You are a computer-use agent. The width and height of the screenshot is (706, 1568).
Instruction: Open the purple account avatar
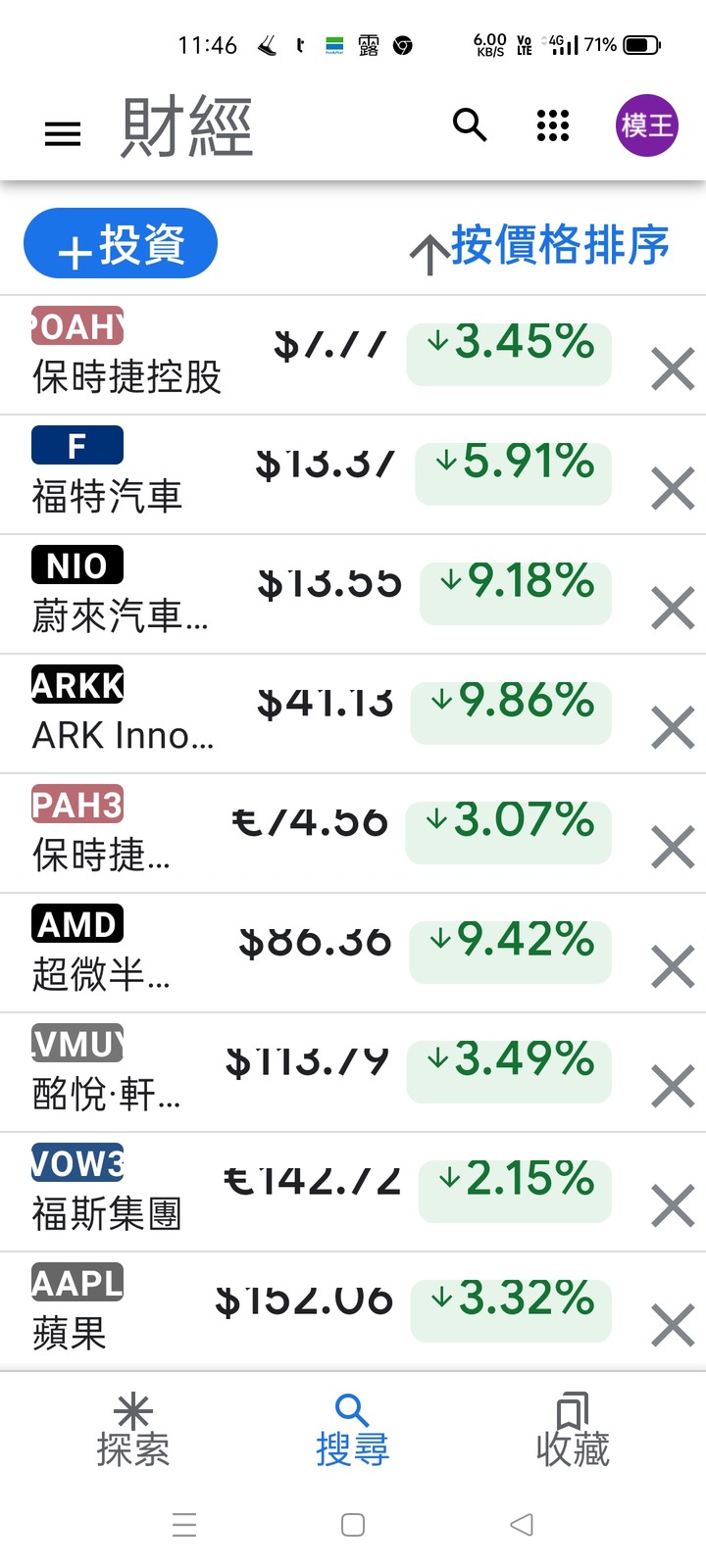point(647,125)
